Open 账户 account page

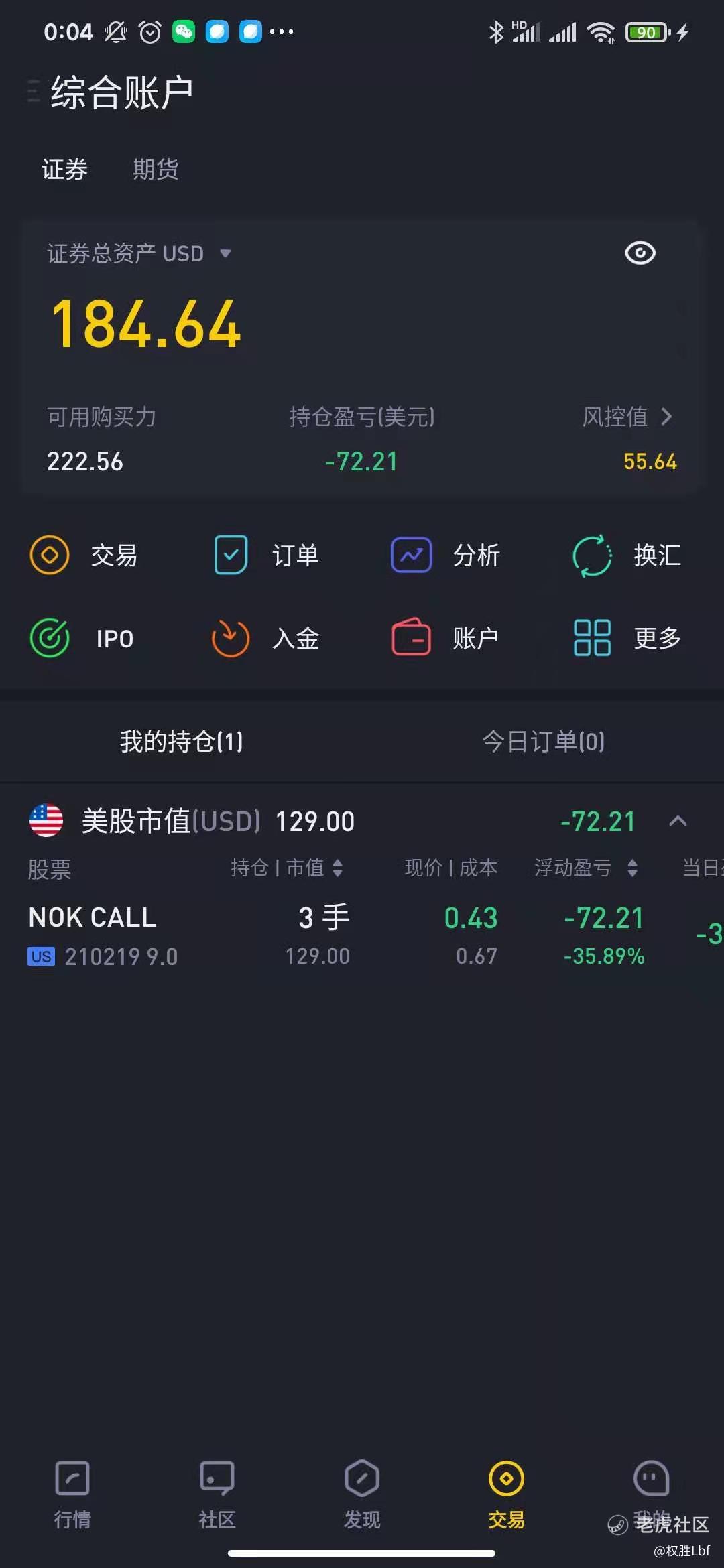coord(445,638)
